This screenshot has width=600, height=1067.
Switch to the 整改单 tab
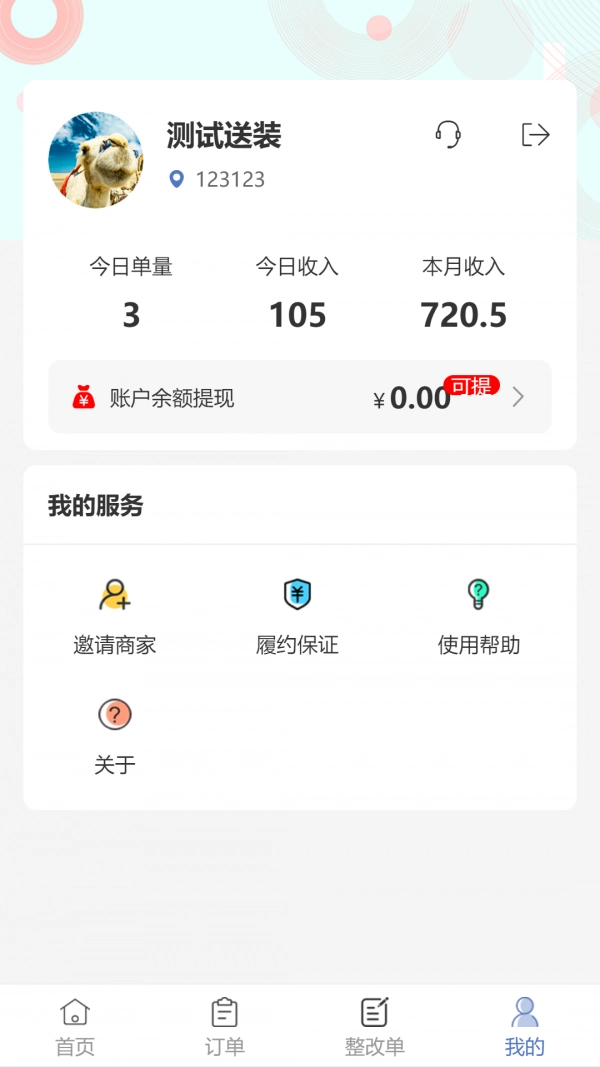tap(375, 1026)
